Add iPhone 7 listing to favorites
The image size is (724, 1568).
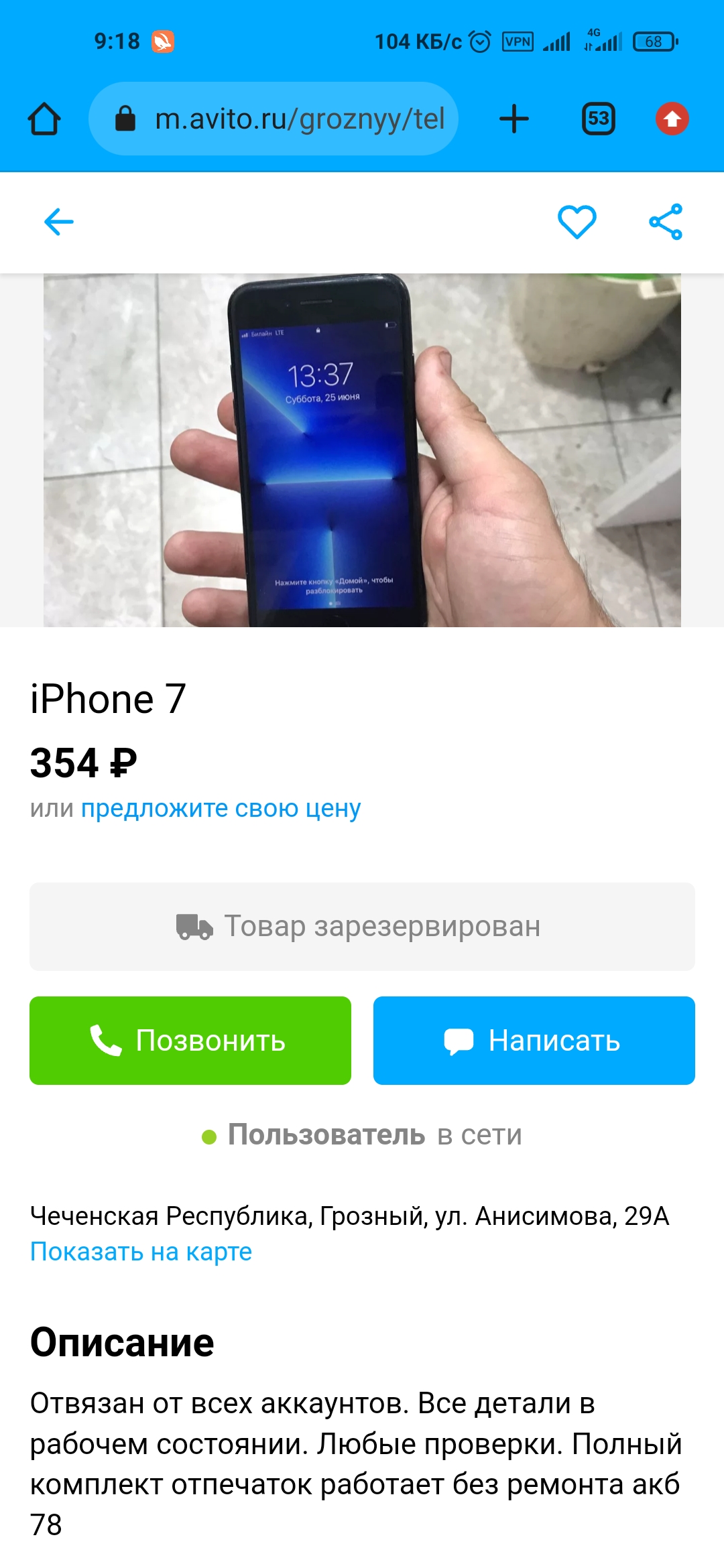577,222
